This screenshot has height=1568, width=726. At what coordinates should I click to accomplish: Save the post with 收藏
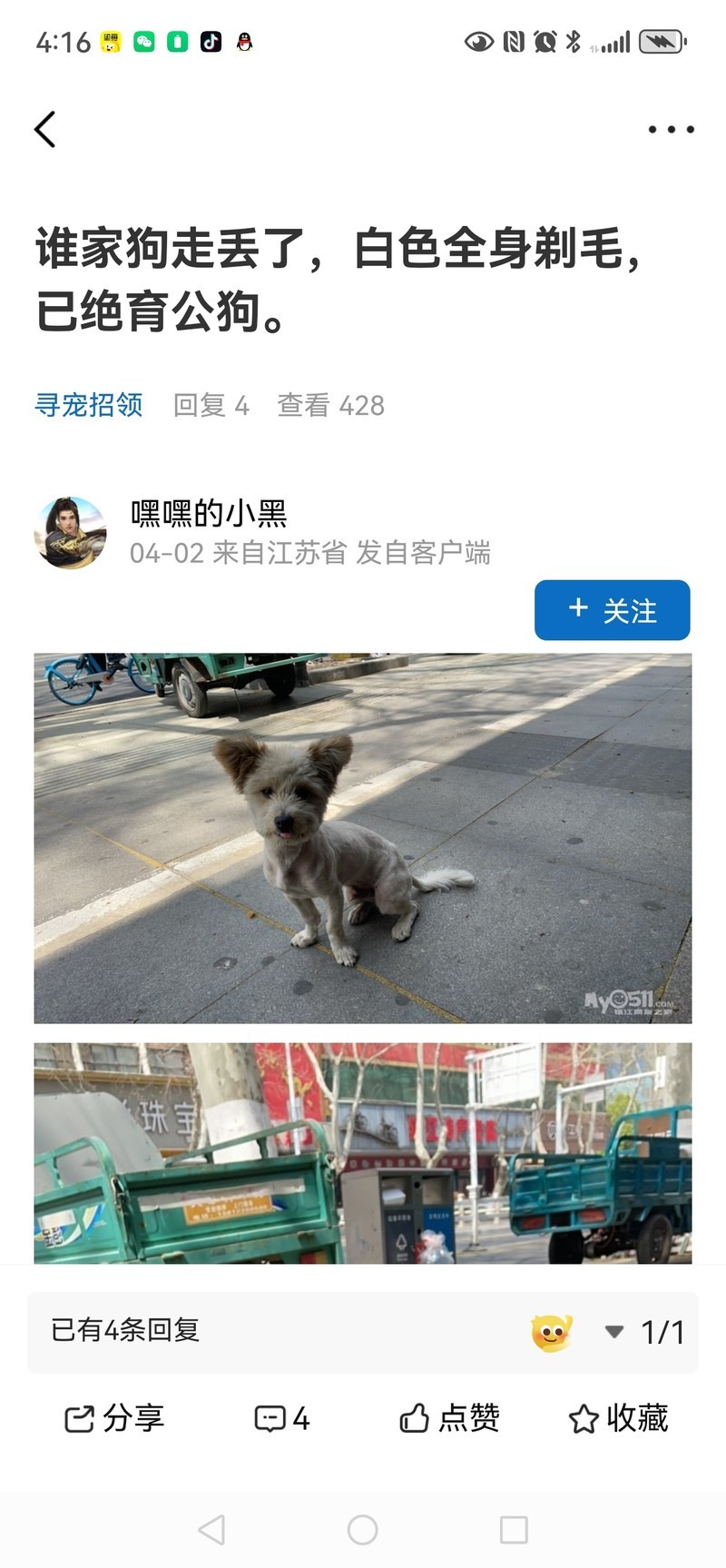[x=618, y=1418]
